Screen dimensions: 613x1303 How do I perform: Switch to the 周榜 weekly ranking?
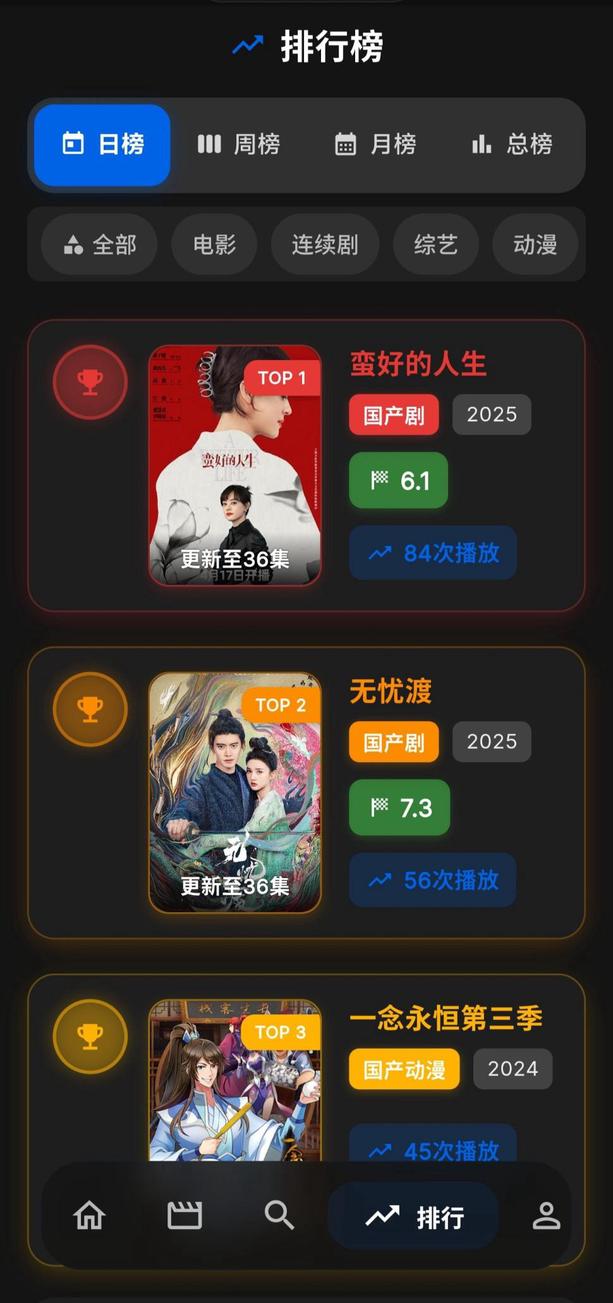pyautogui.click(x=238, y=145)
